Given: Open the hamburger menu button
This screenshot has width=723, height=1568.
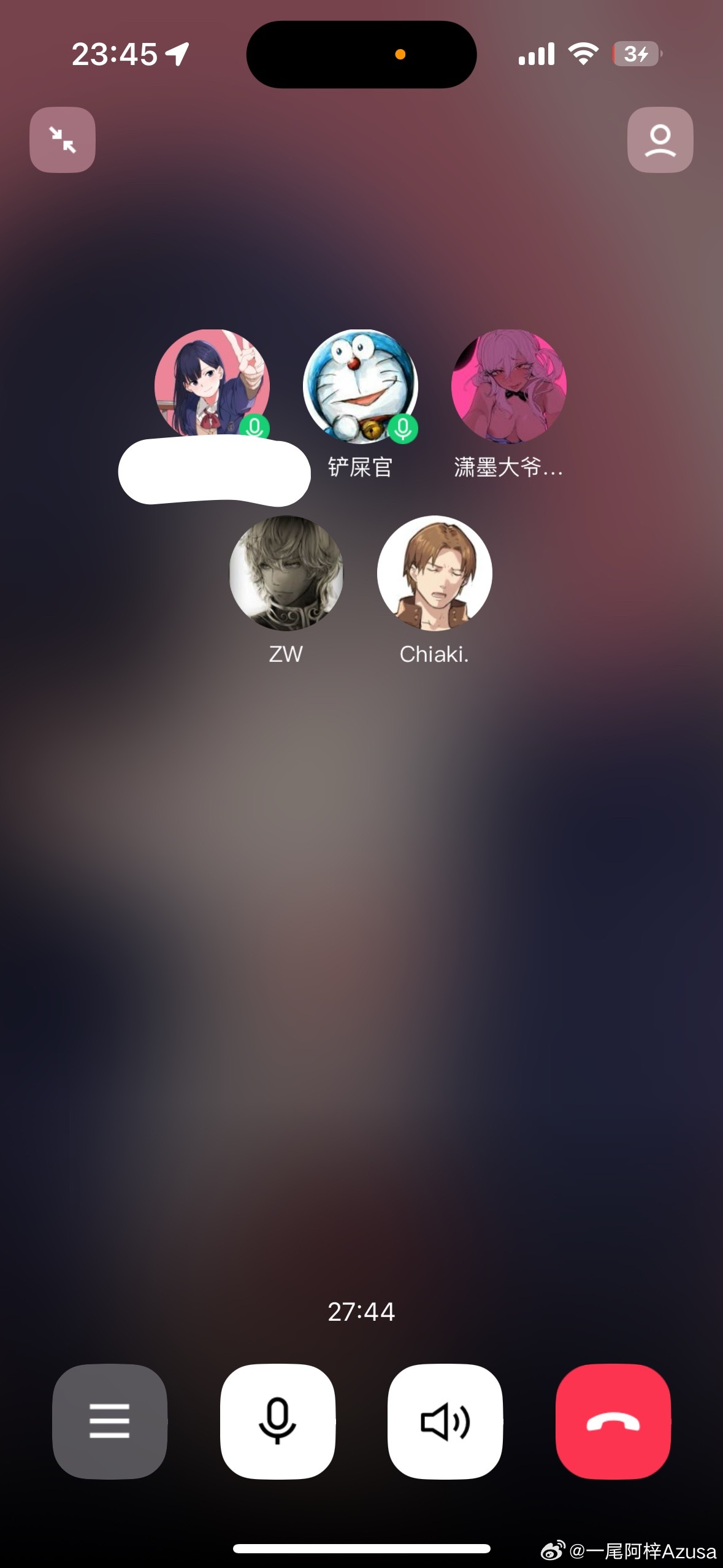Looking at the screenshot, I should point(110,1421).
